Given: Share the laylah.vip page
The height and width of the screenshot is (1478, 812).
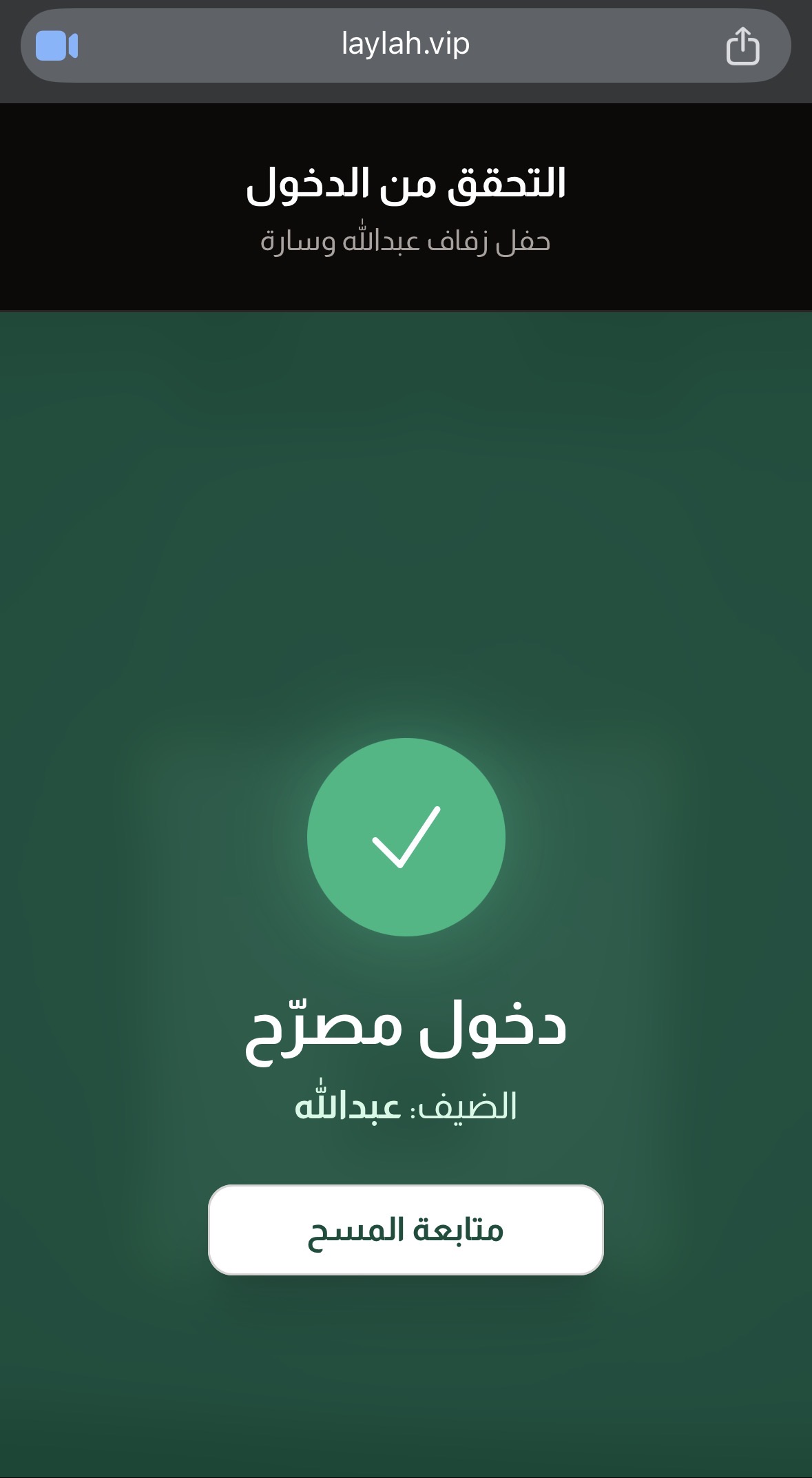Looking at the screenshot, I should 742,46.
